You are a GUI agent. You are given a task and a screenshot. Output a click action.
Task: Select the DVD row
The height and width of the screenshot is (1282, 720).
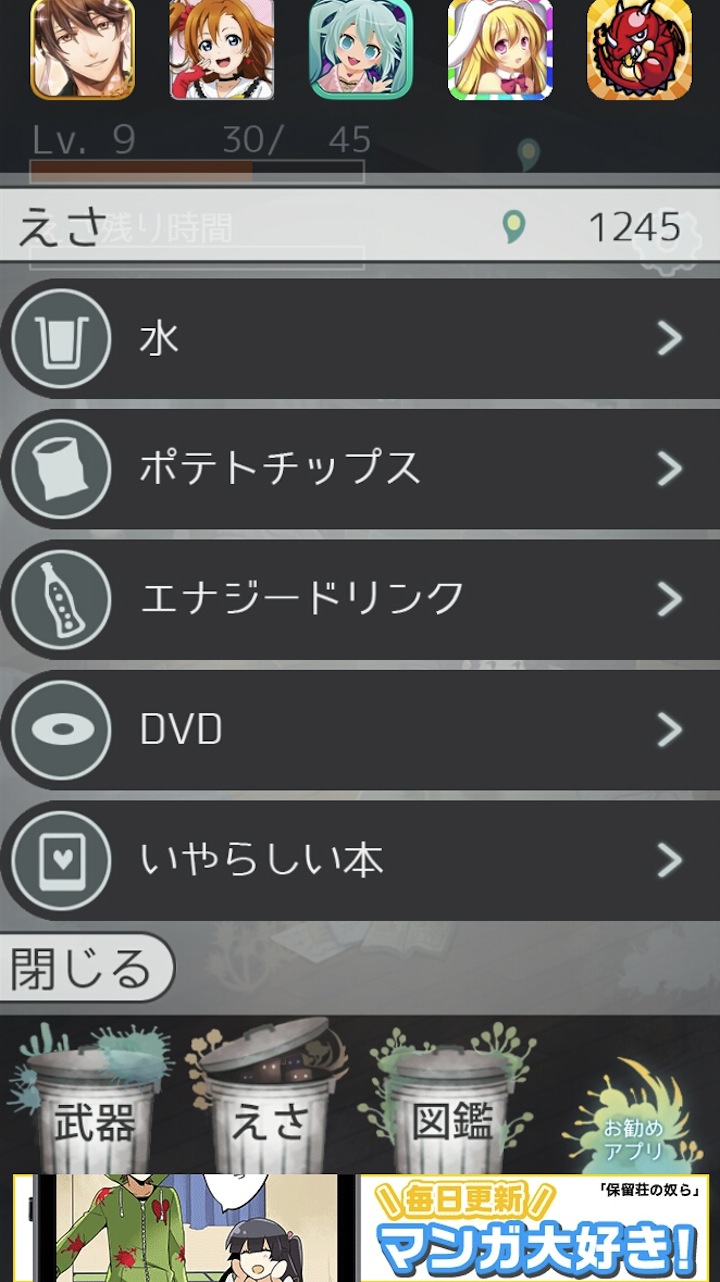pos(360,730)
